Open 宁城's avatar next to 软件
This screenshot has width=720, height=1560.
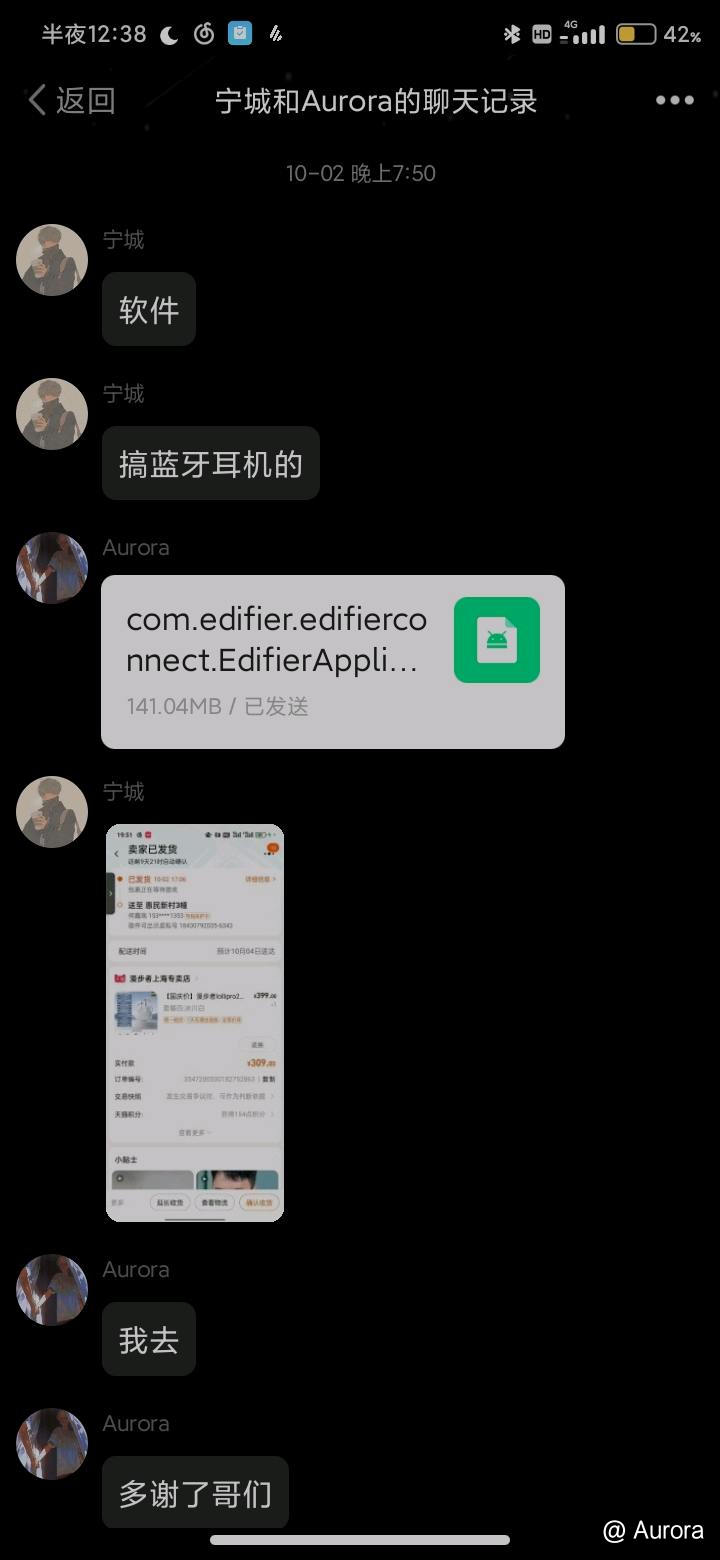tap(52, 260)
